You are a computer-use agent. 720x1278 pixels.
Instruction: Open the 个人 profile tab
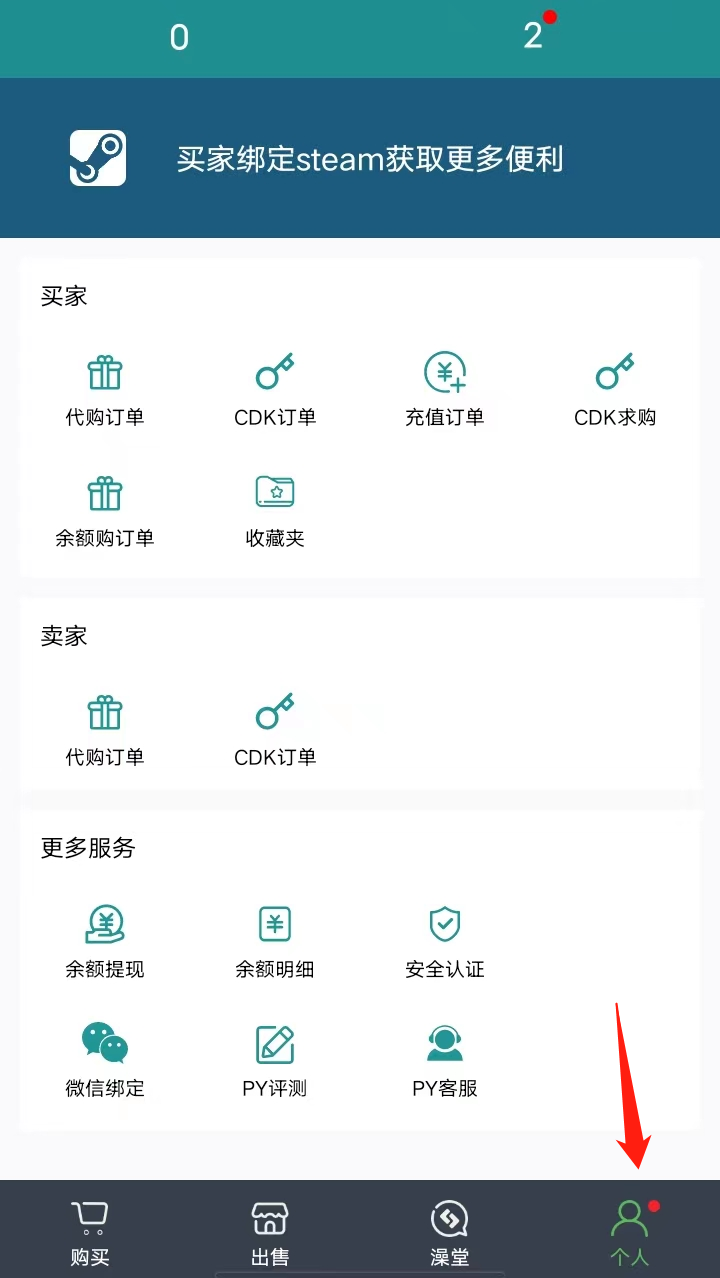pos(630,1228)
